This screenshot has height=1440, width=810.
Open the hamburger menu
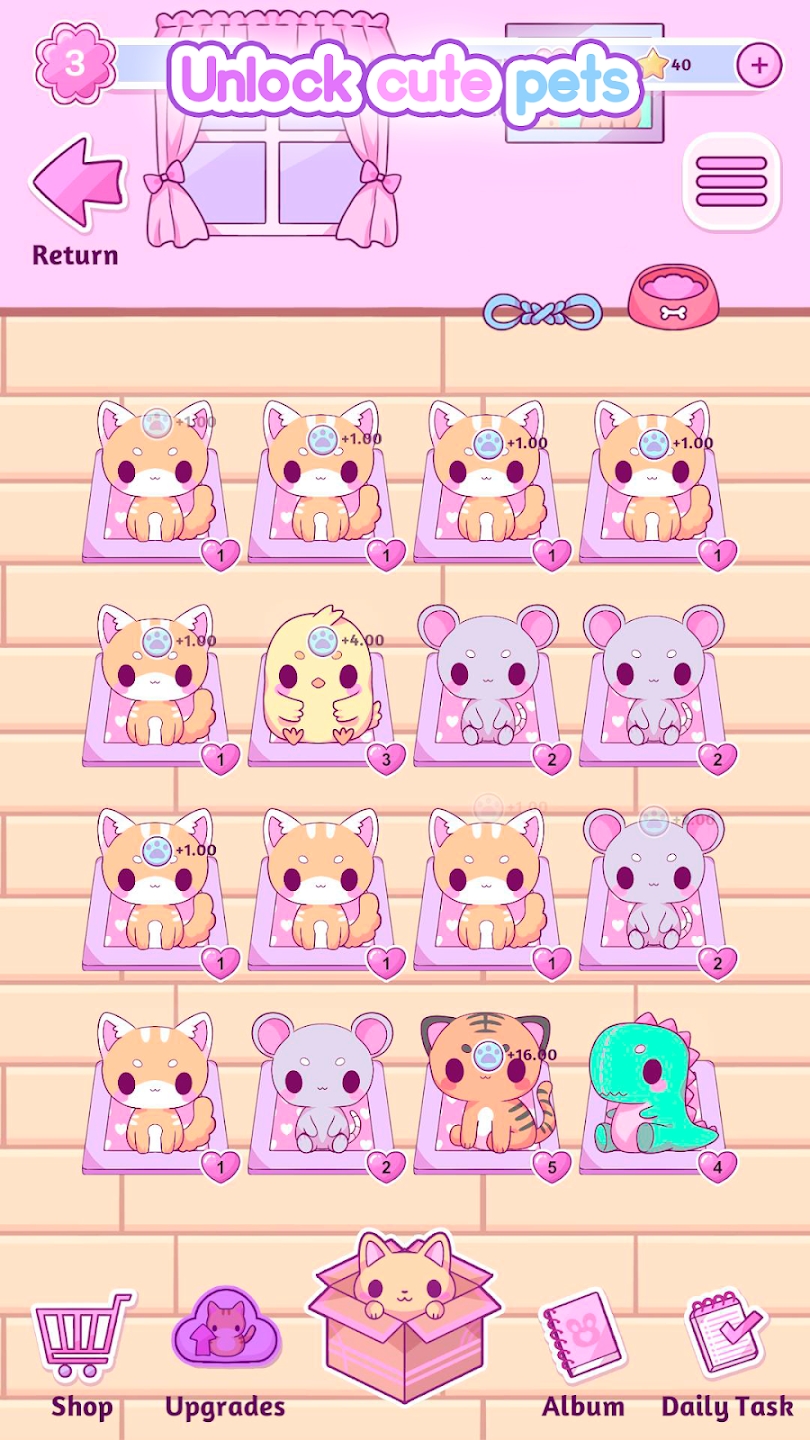(x=731, y=182)
